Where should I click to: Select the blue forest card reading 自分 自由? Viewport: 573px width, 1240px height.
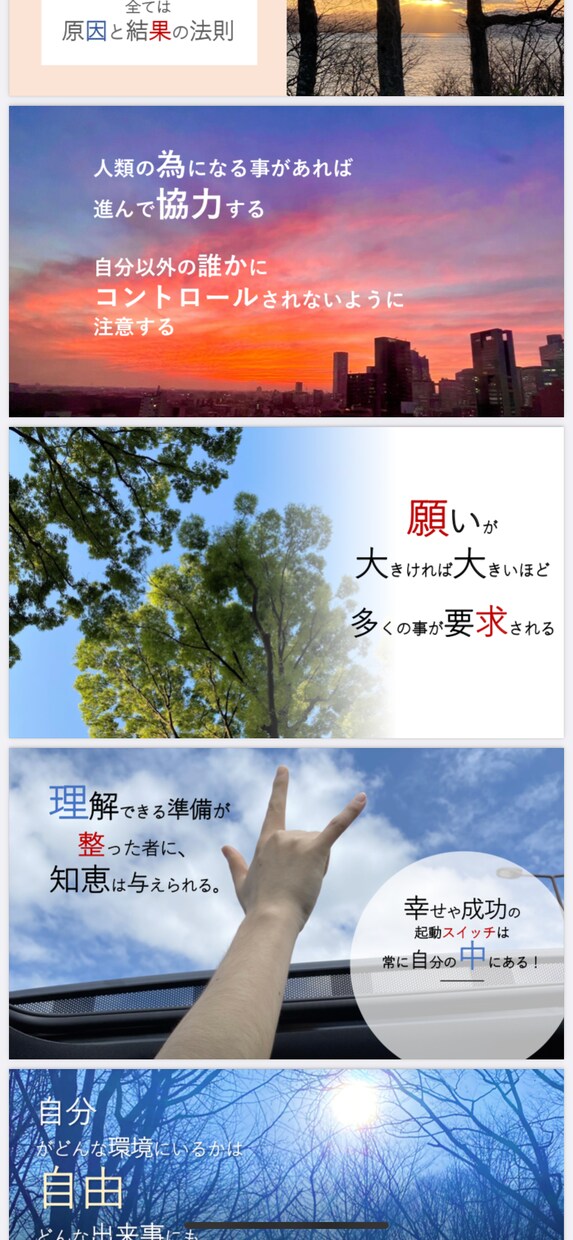[286, 1154]
